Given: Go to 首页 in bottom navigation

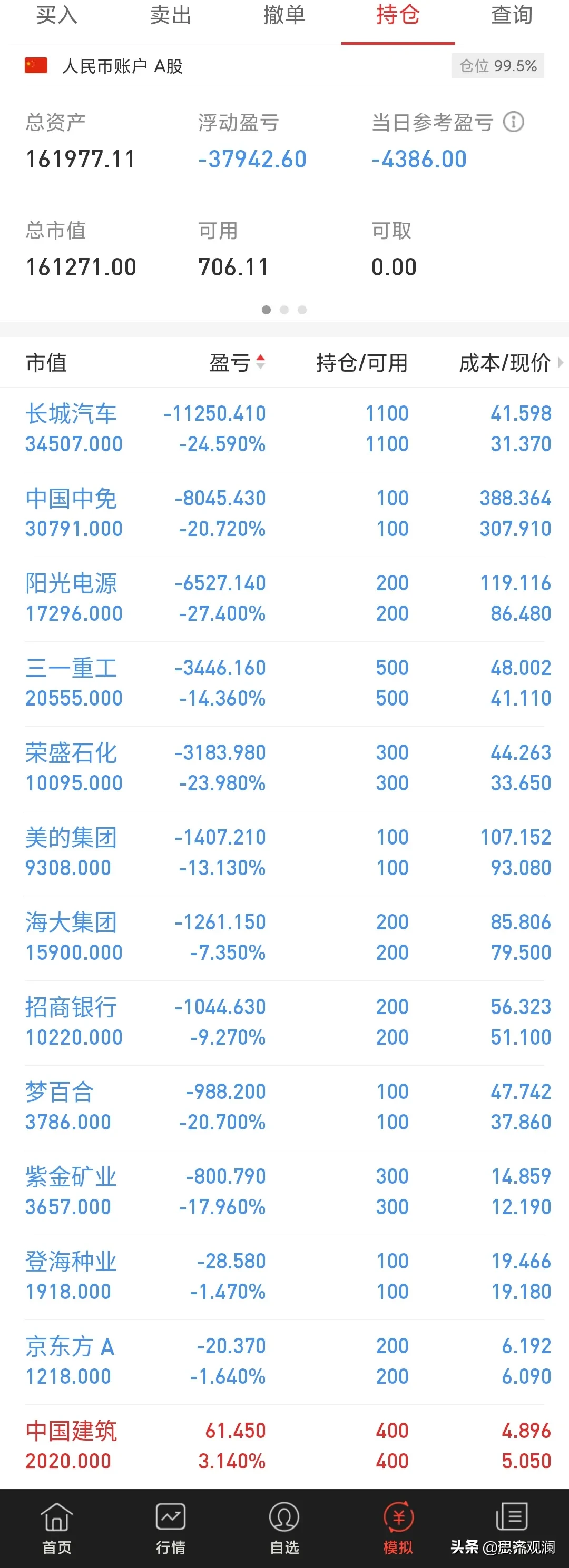Looking at the screenshot, I should click(x=57, y=1528).
